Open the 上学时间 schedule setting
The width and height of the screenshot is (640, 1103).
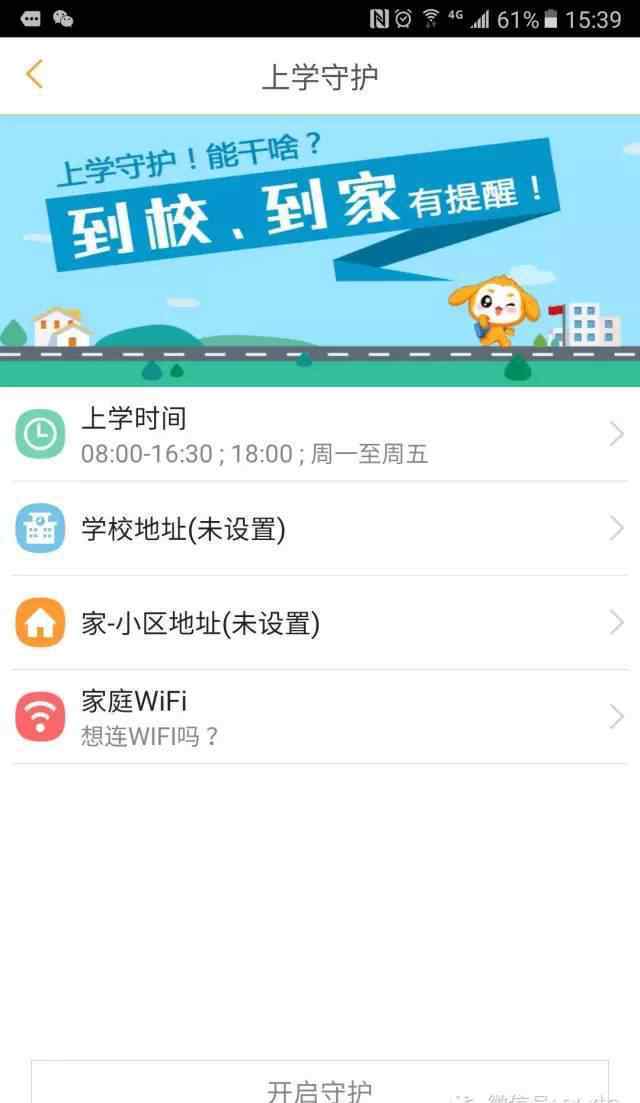coord(320,435)
